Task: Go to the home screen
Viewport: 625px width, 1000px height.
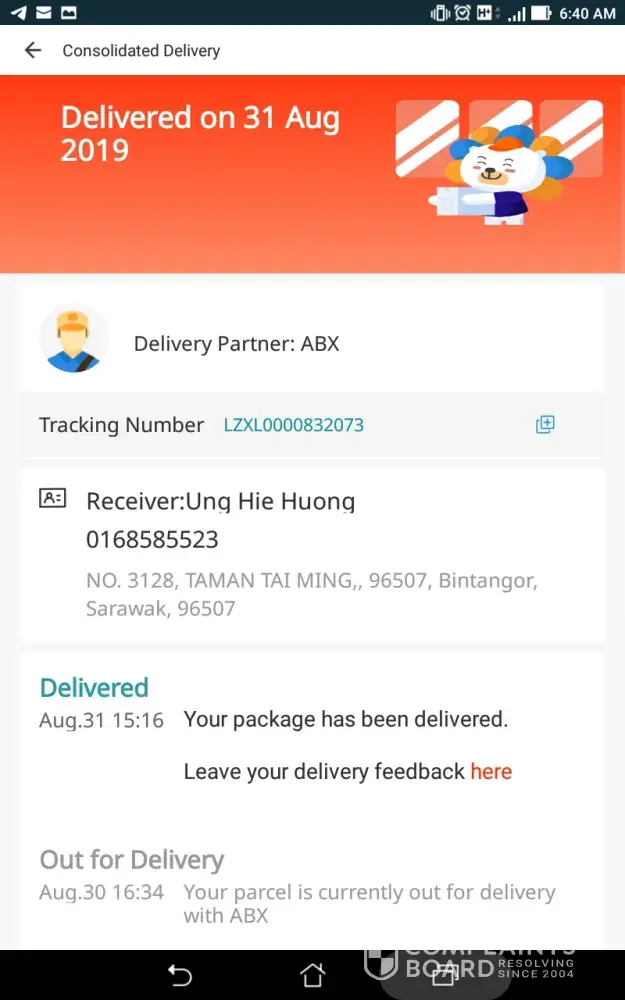Action: 313,975
